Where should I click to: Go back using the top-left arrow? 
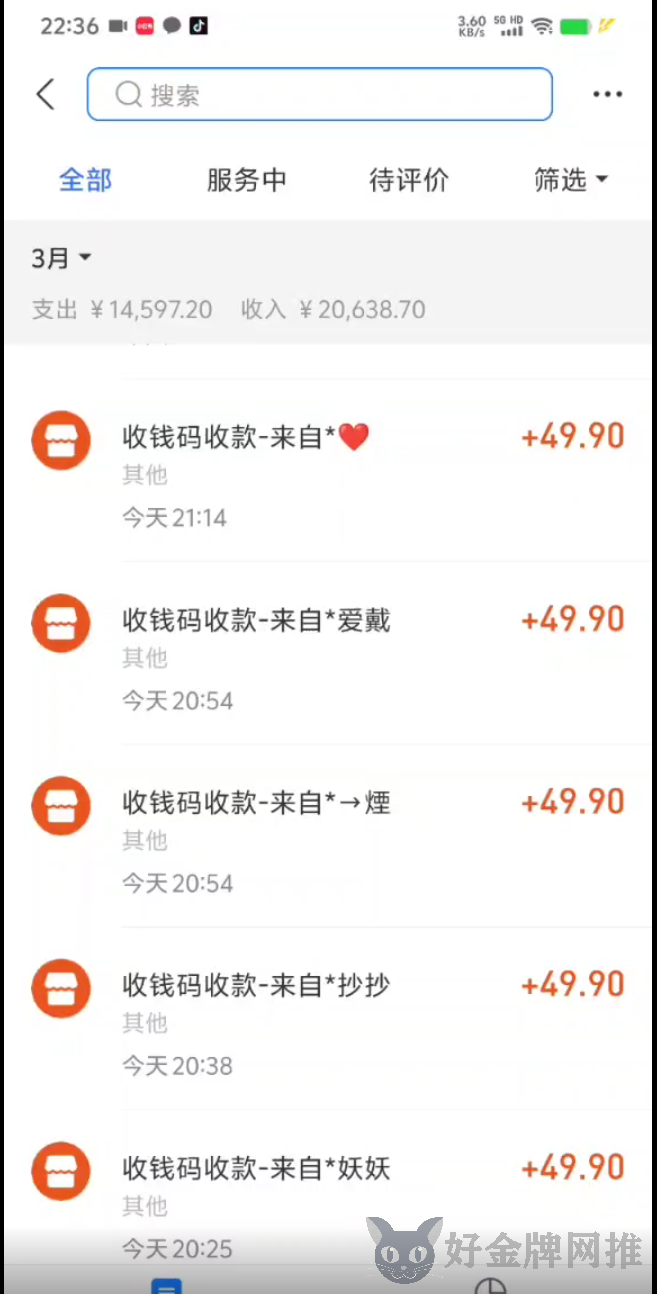(x=45, y=95)
